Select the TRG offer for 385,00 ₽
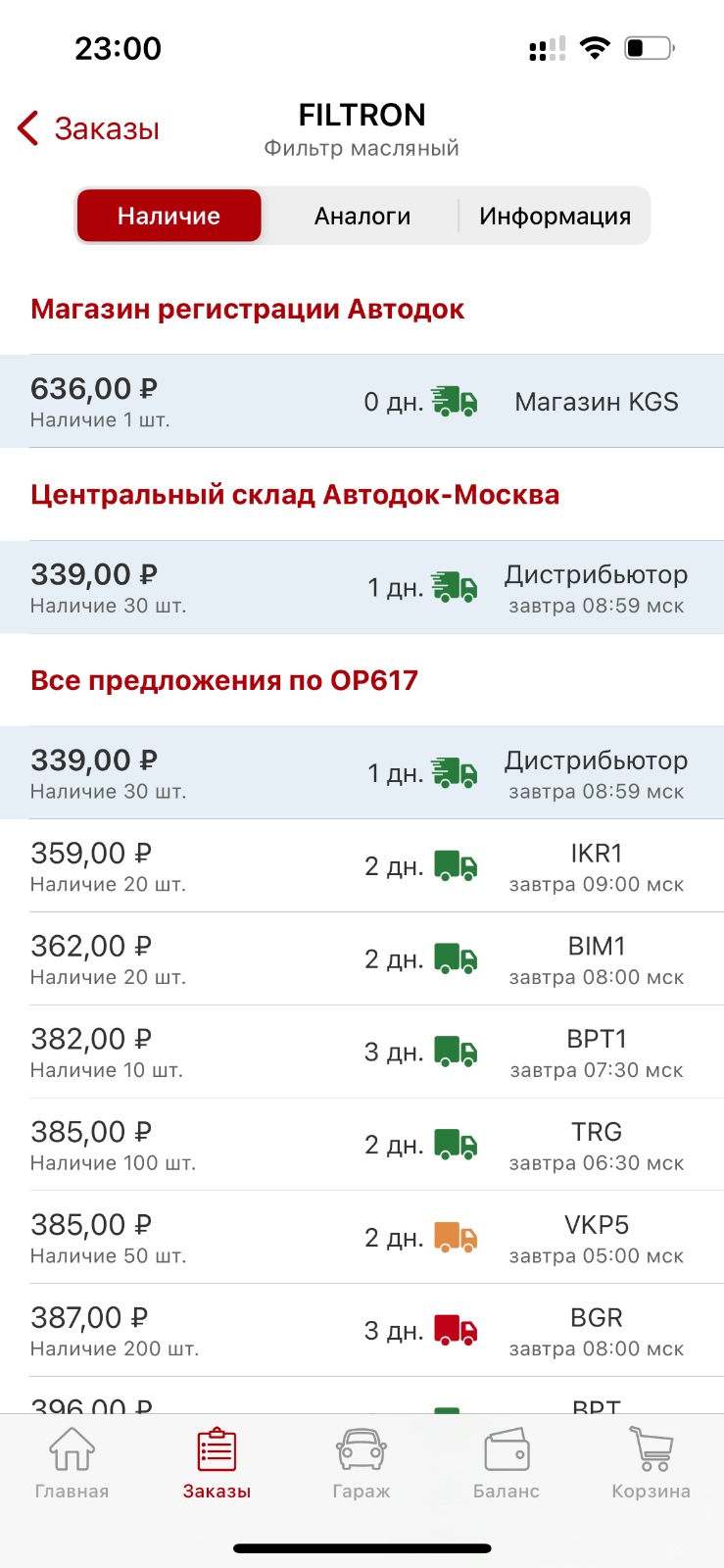Viewport: 724px width, 1568px height. (x=362, y=1145)
